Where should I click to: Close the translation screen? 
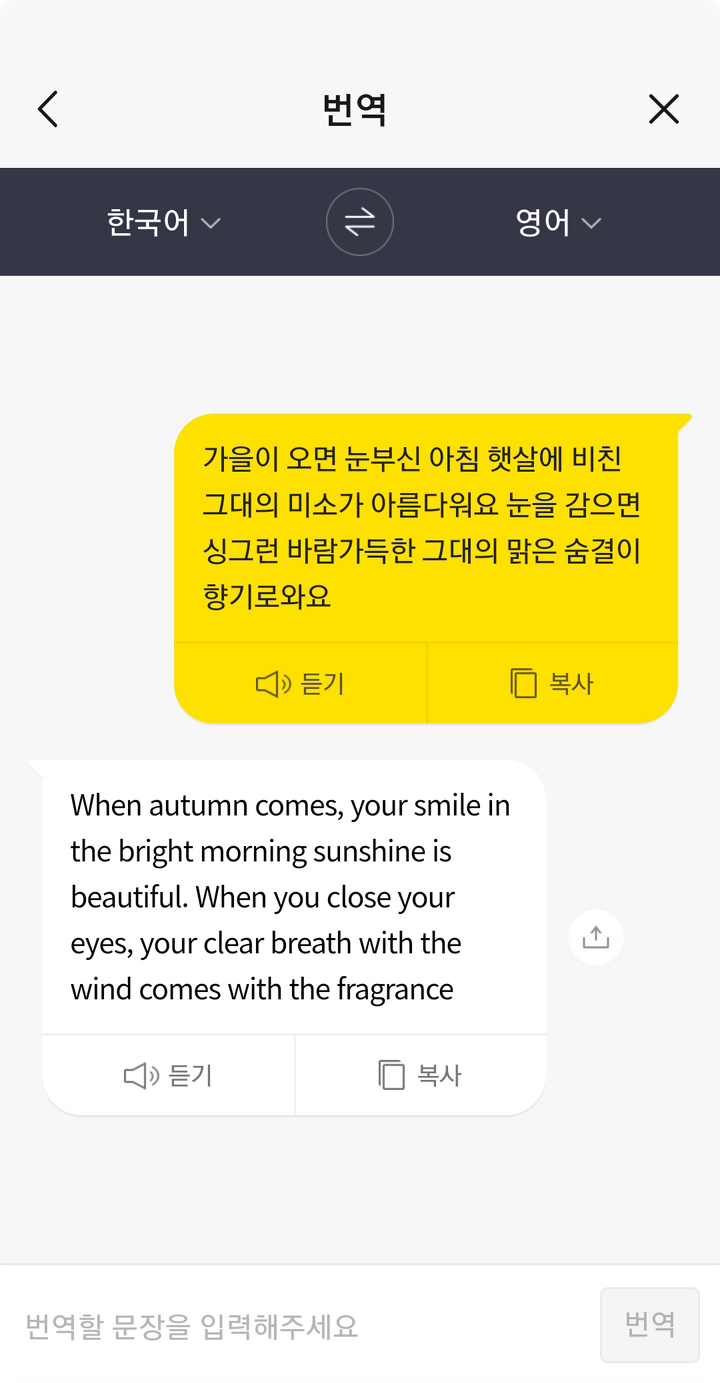(x=664, y=109)
